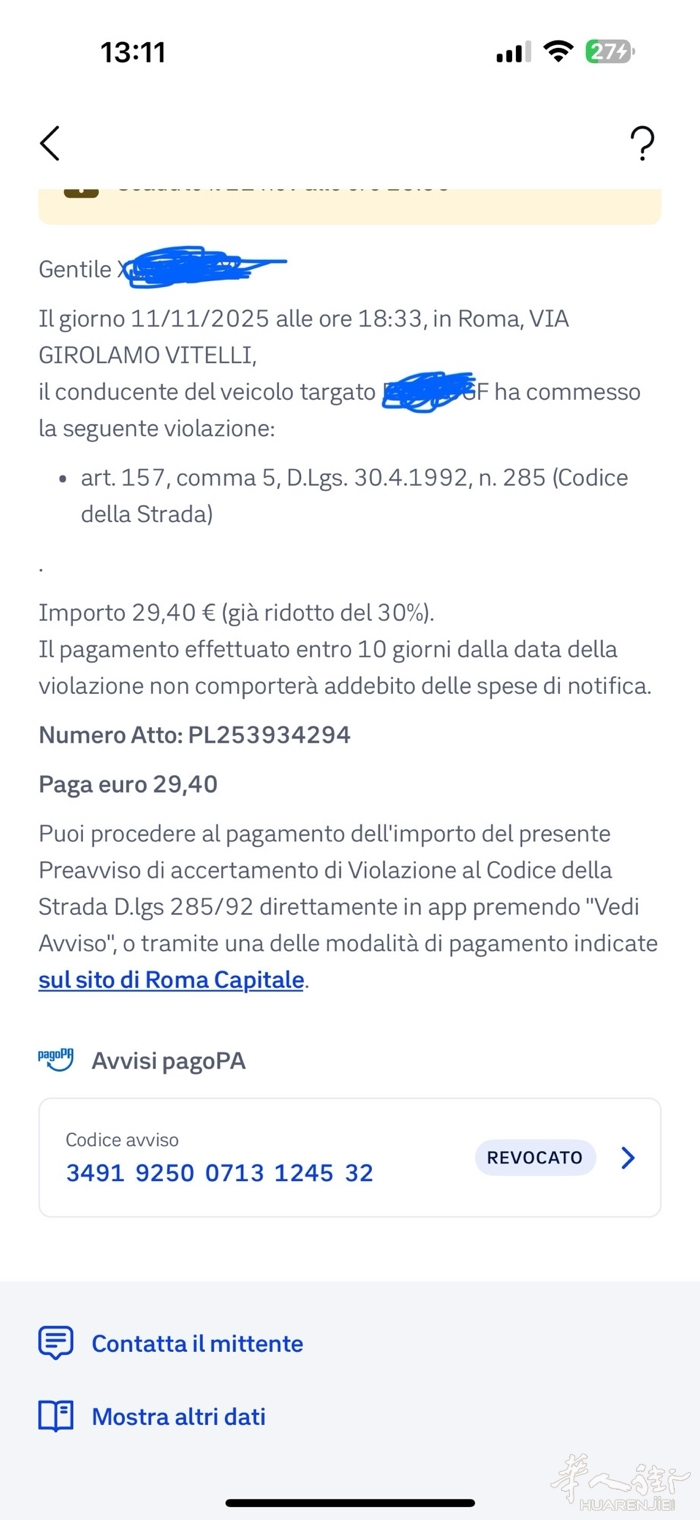The image size is (700, 1520).
Task: Open the help question mark
Action: click(642, 143)
